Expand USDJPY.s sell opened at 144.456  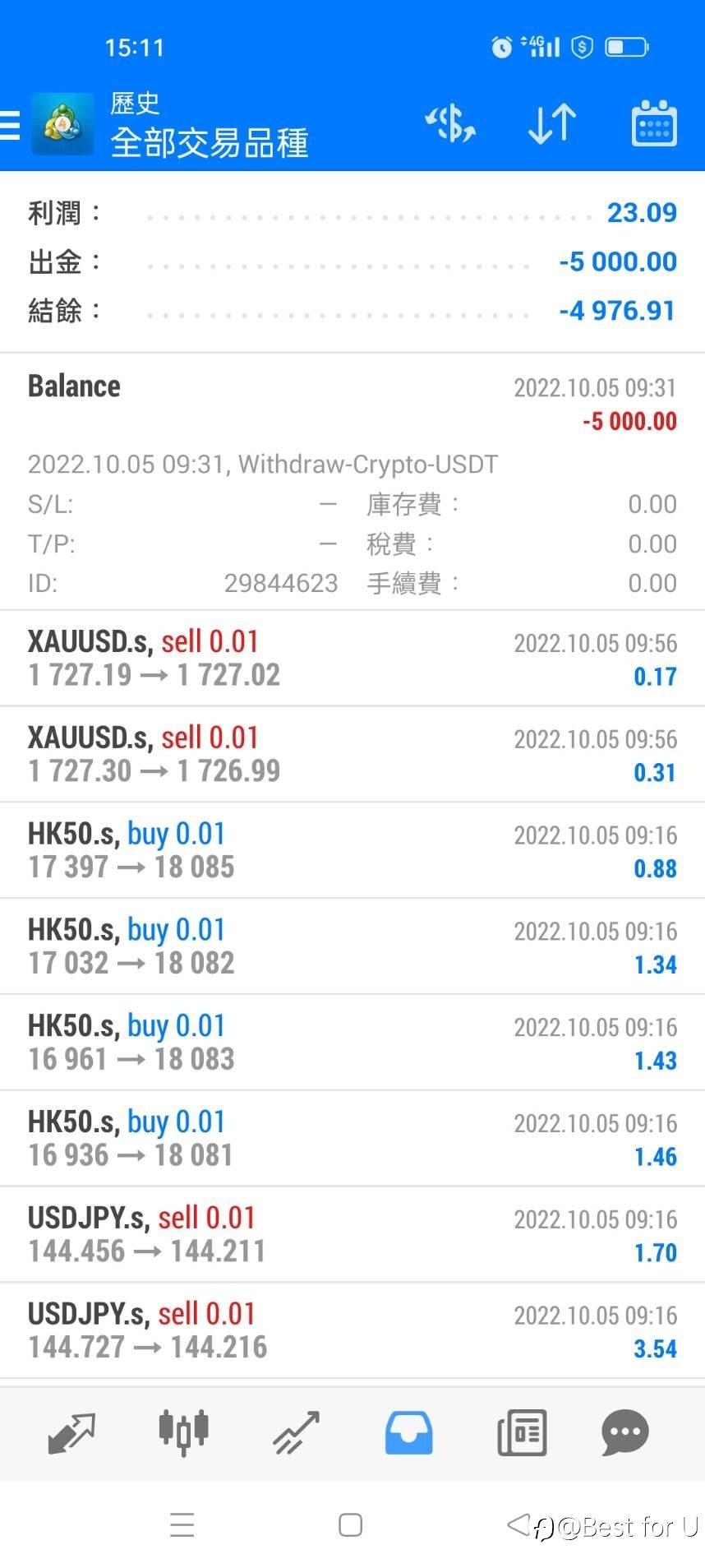[352, 1235]
